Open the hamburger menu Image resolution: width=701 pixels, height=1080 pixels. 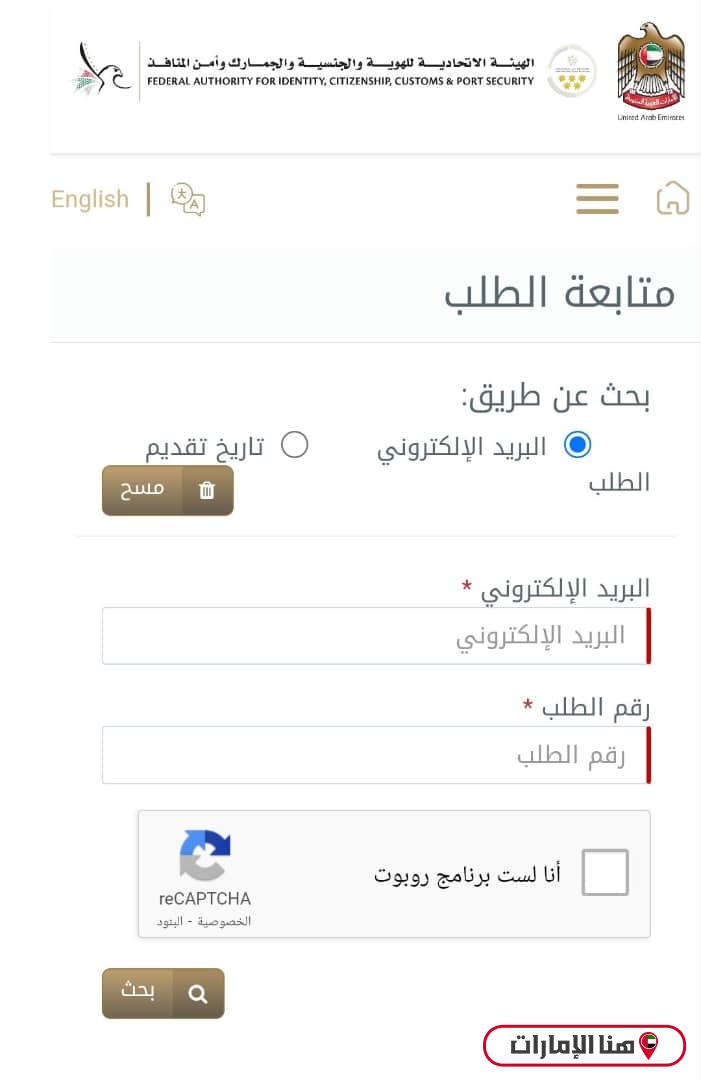597,198
